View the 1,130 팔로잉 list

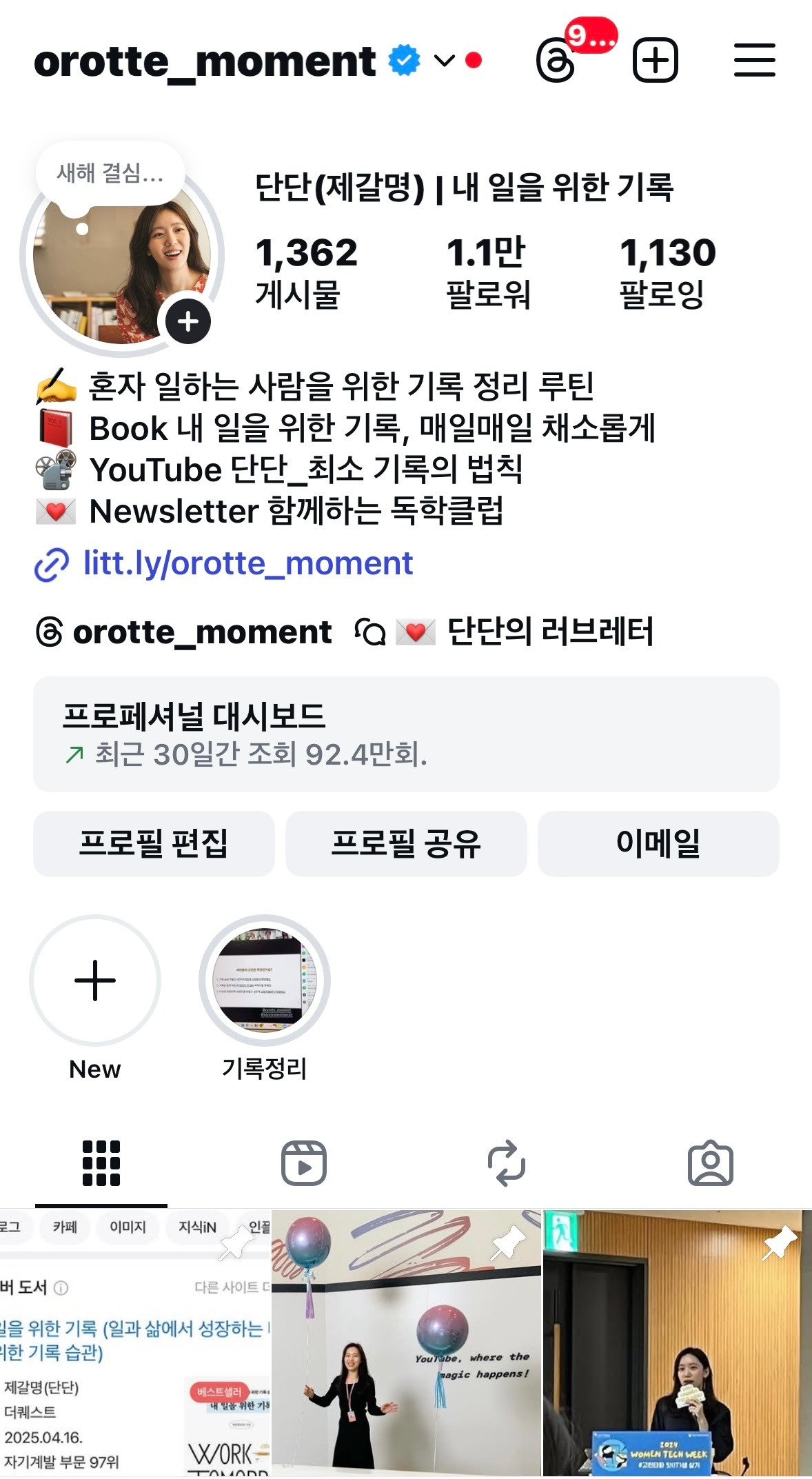667,272
